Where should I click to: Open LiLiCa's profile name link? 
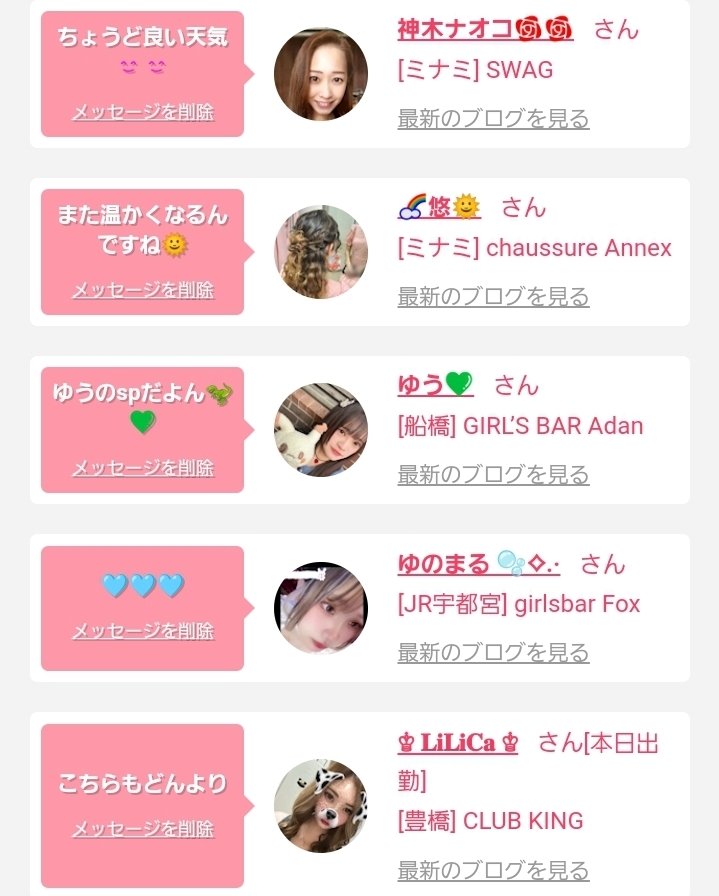tap(457, 743)
